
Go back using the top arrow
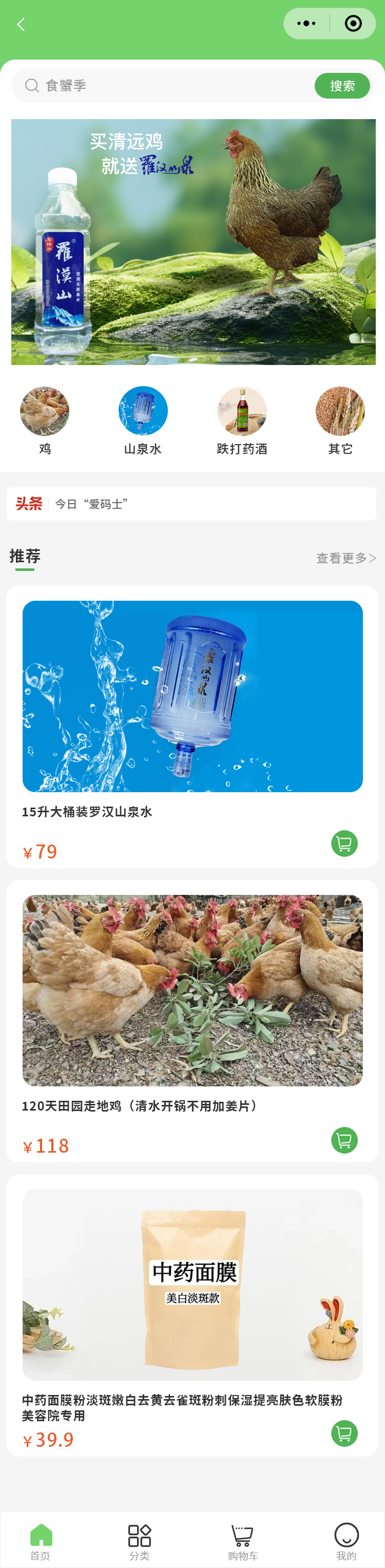[x=21, y=24]
